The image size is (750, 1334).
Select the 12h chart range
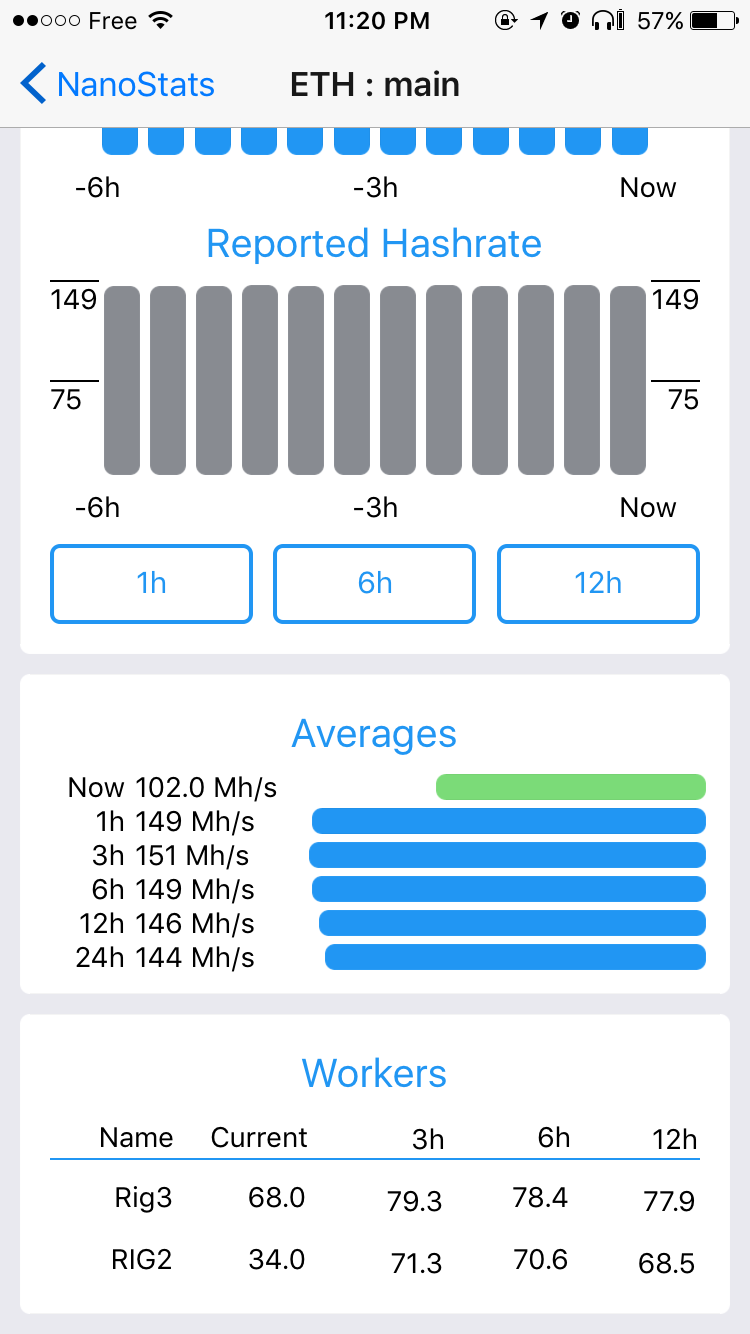(597, 584)
